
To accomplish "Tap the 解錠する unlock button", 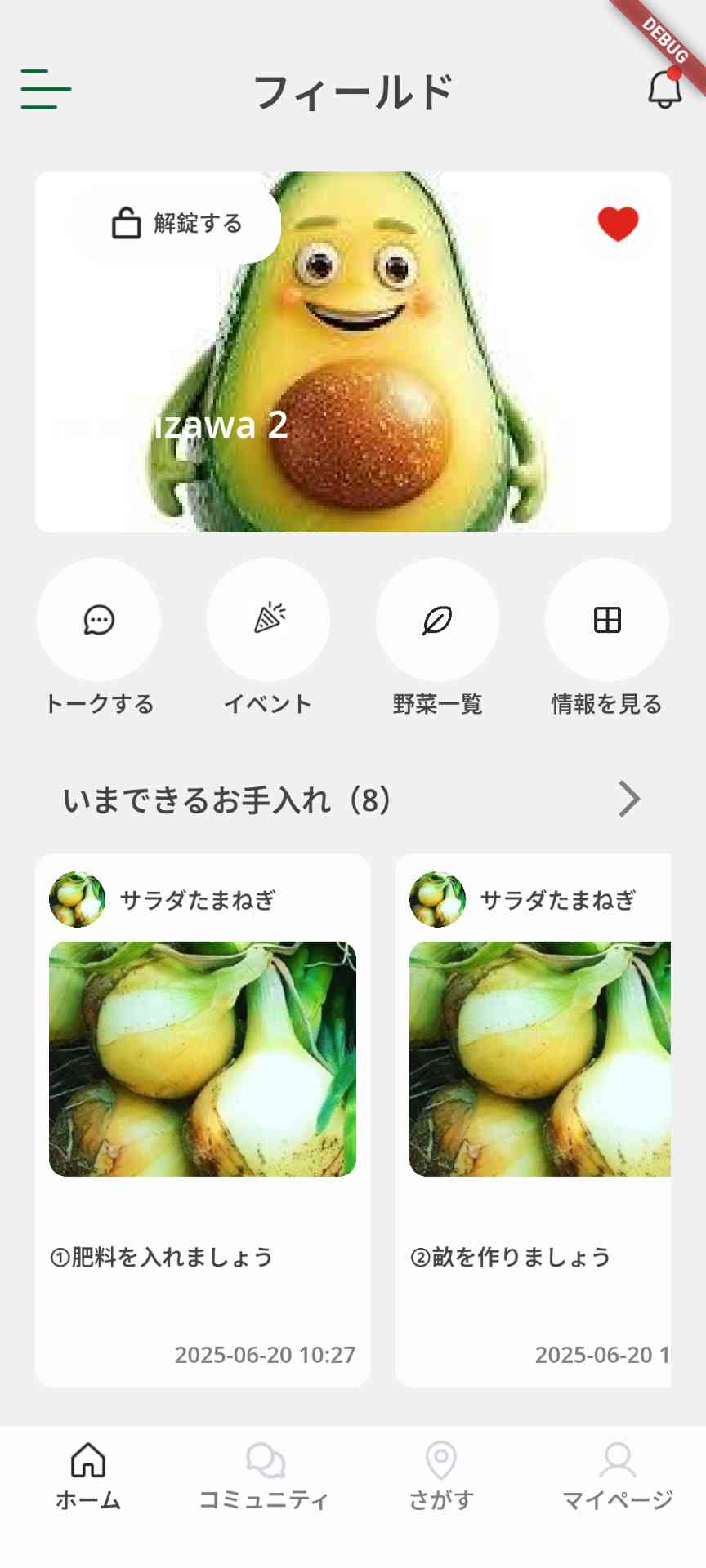I will click(x=176, y=223).
